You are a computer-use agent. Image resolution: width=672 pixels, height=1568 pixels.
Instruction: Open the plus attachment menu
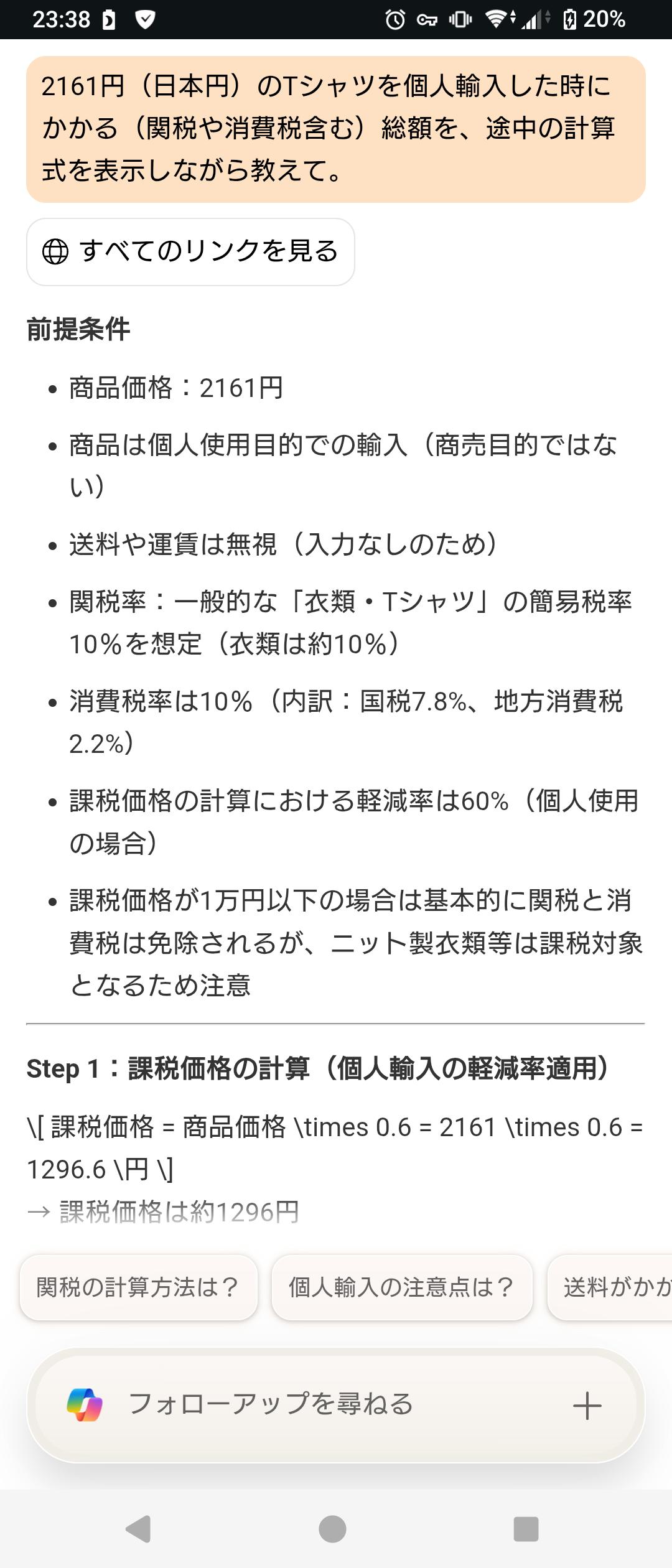587,1406
